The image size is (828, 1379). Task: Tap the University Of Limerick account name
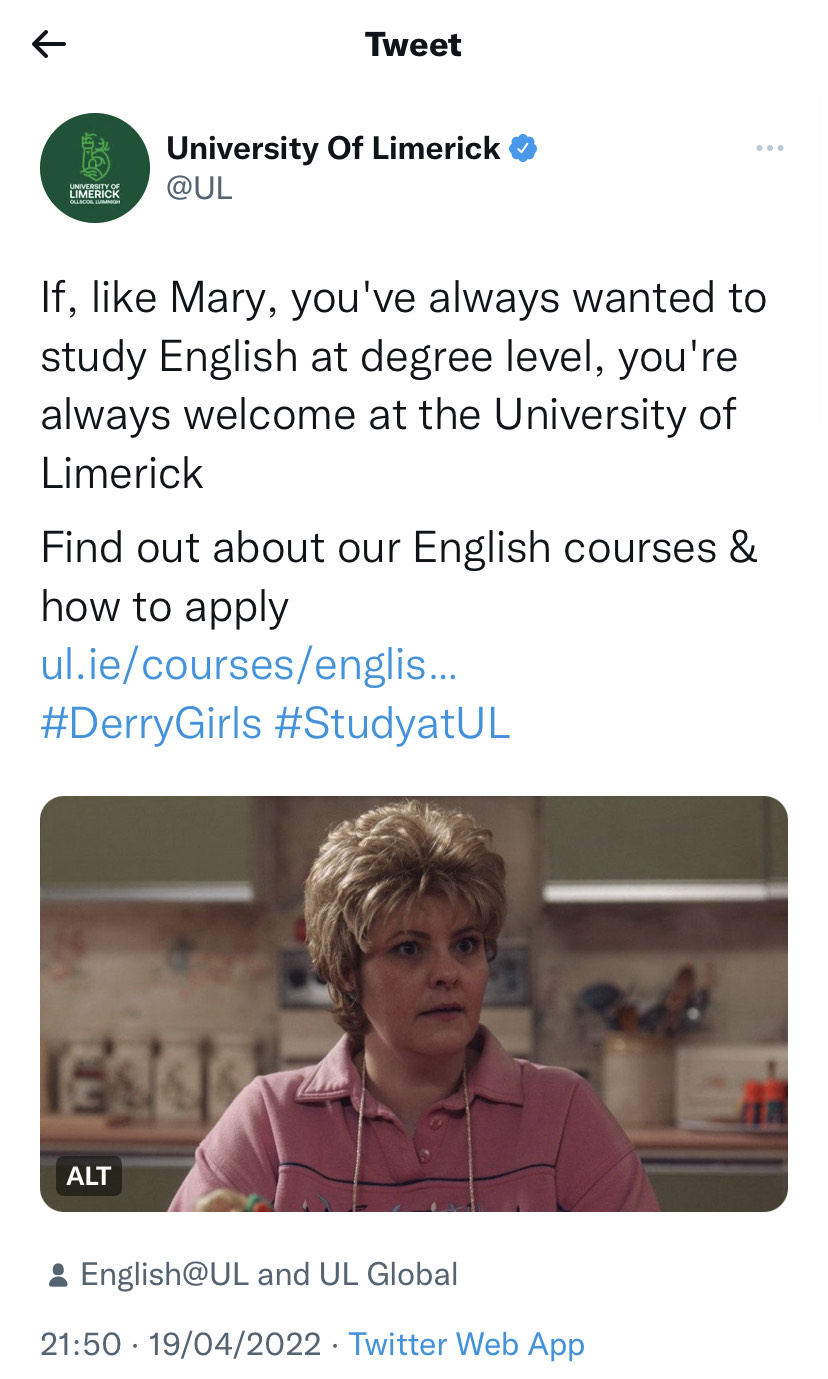coord(333,148)
